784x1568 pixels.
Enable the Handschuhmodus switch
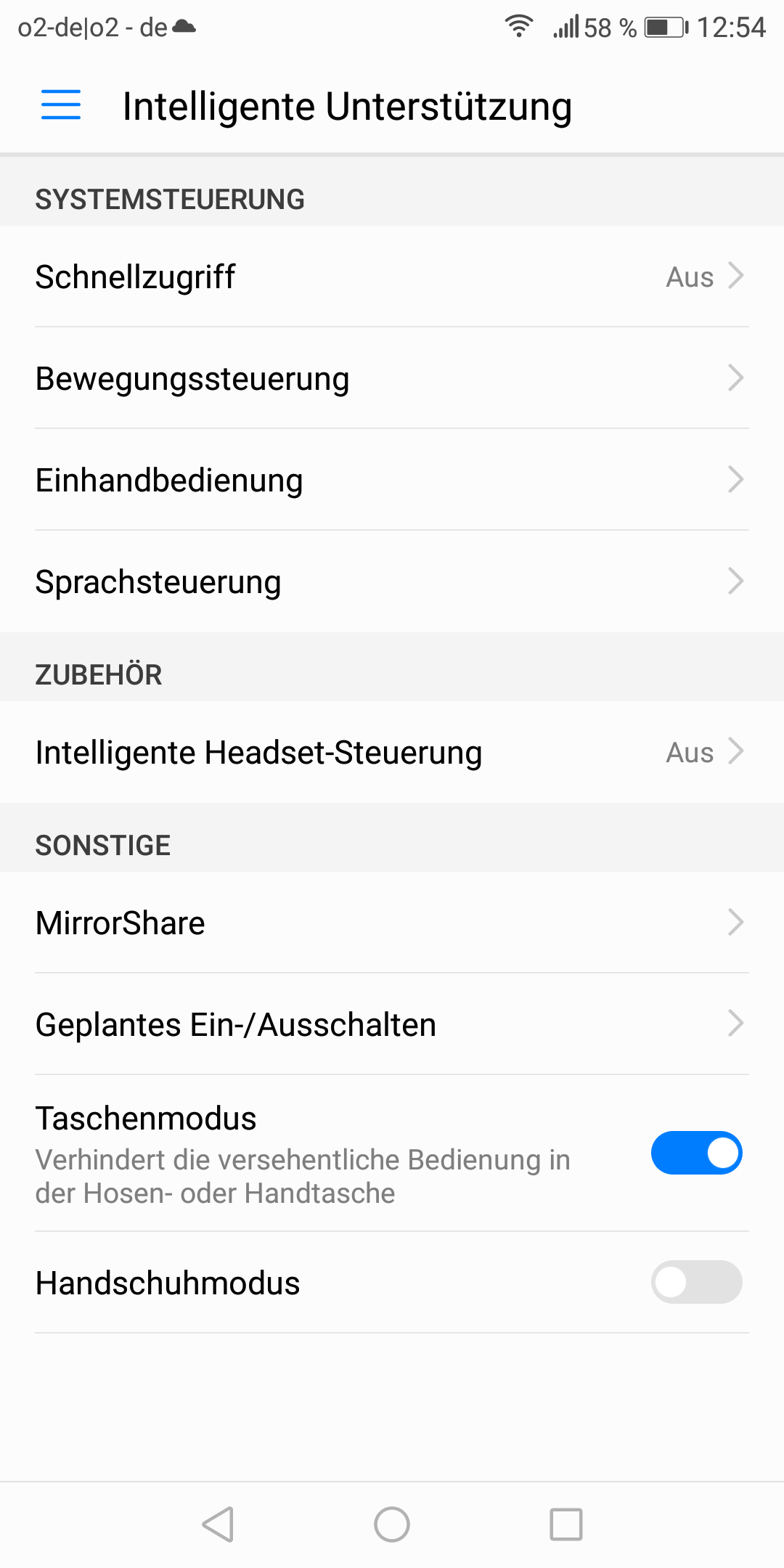point(696,1282)
